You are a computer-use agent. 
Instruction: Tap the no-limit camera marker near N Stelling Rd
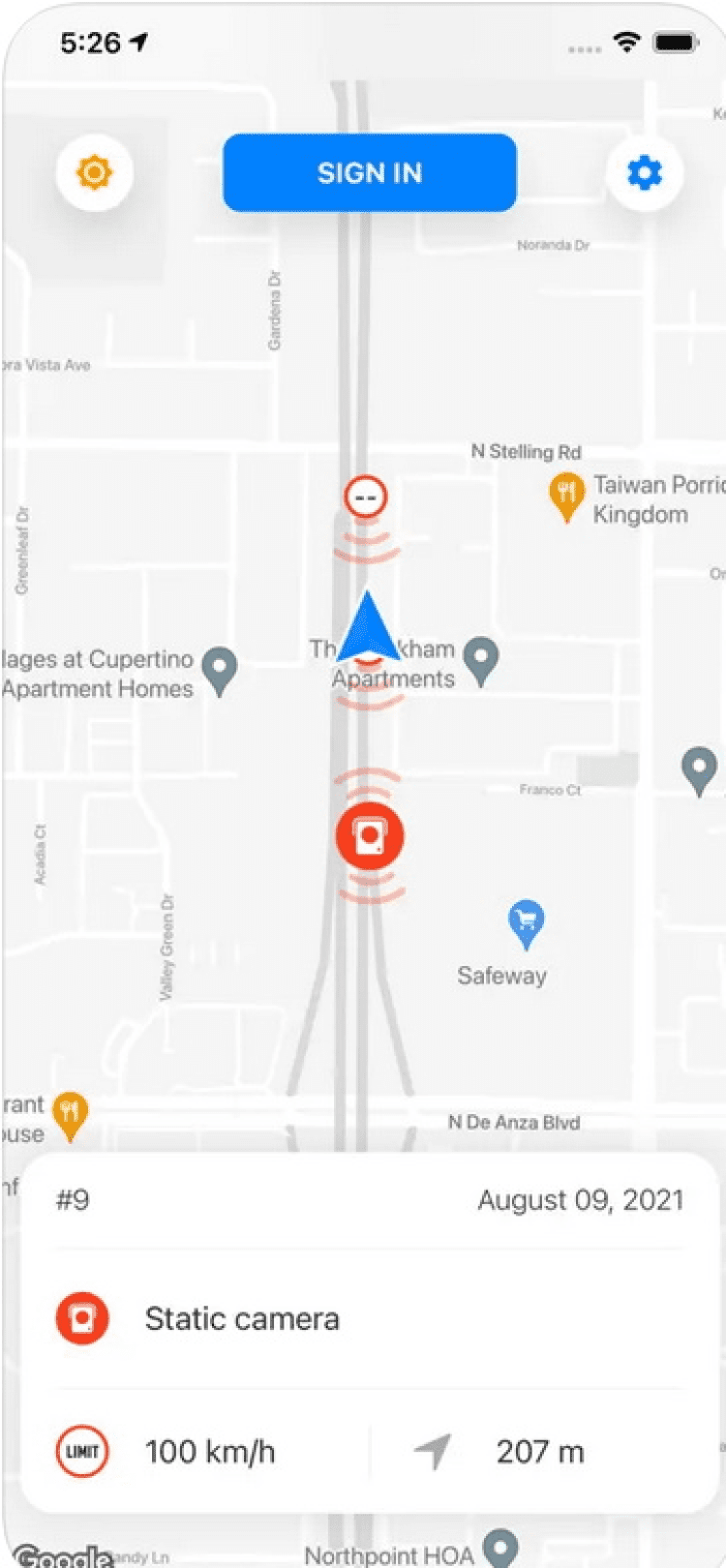tap(366, 498)
